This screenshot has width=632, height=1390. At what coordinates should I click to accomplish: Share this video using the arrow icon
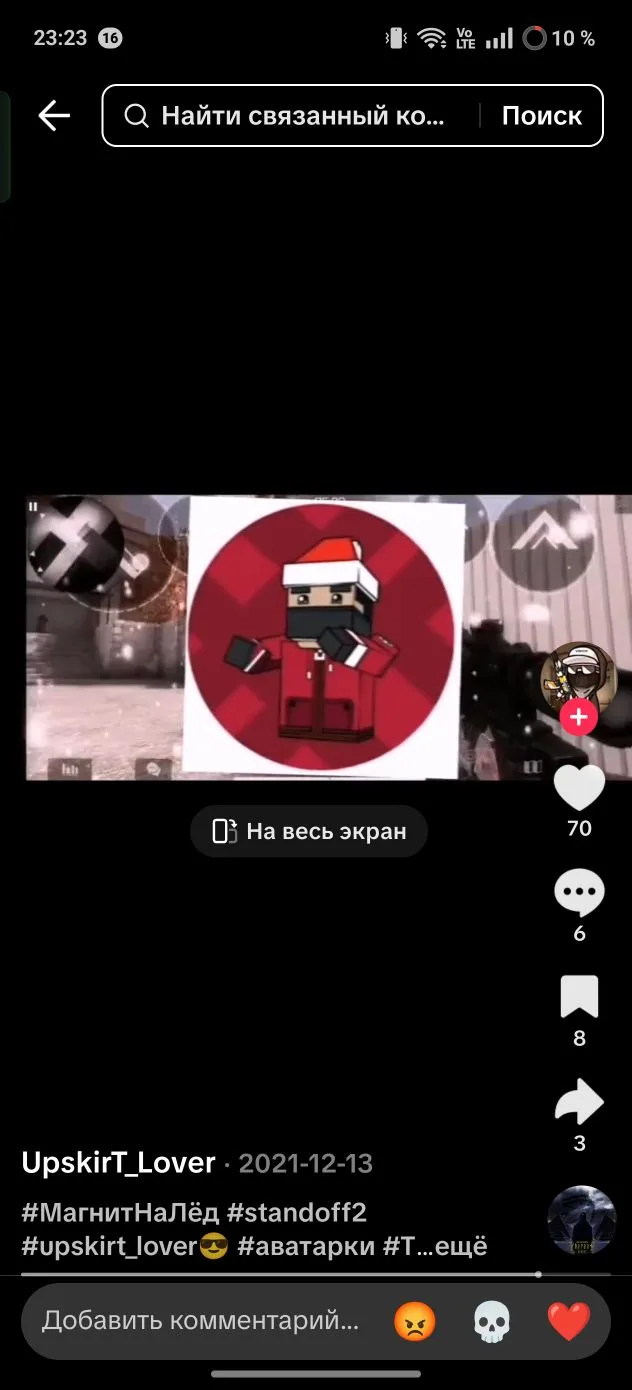click(x=579, y=1102)
